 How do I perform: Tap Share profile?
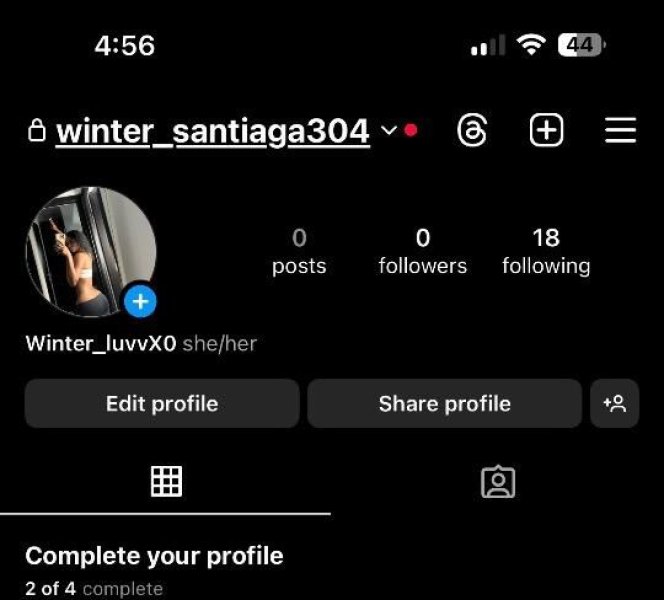click(x=444, y=404)
